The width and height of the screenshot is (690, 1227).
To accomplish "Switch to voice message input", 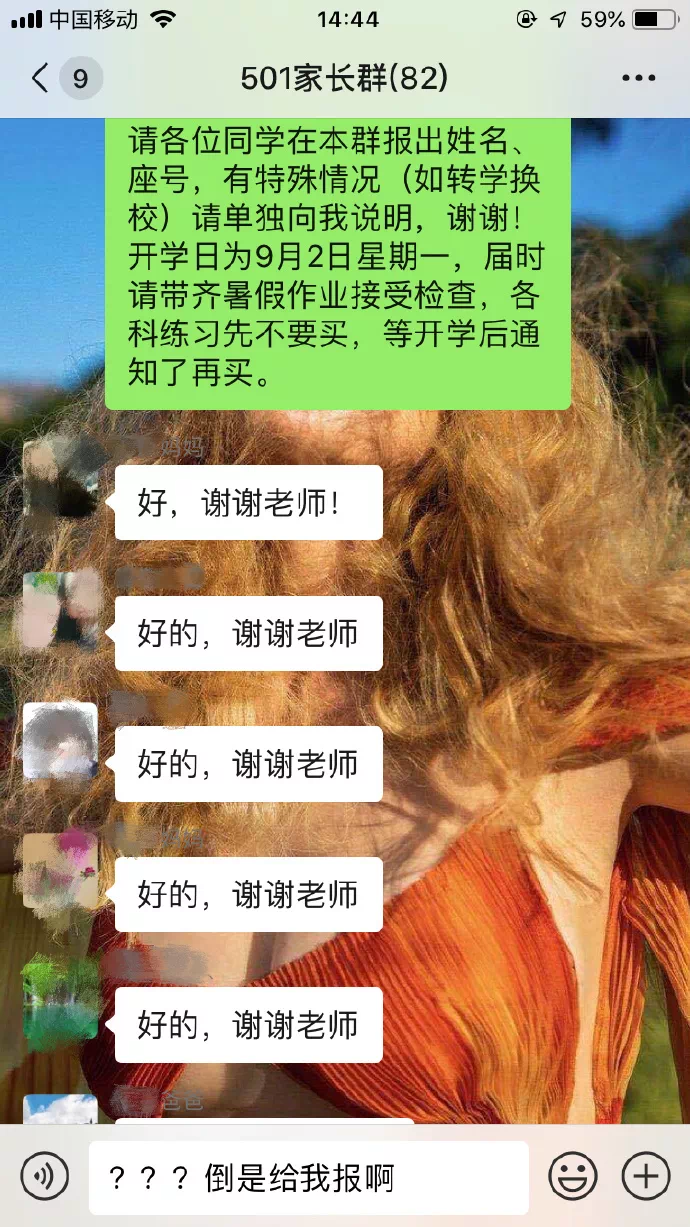I will coord(45,1176).
